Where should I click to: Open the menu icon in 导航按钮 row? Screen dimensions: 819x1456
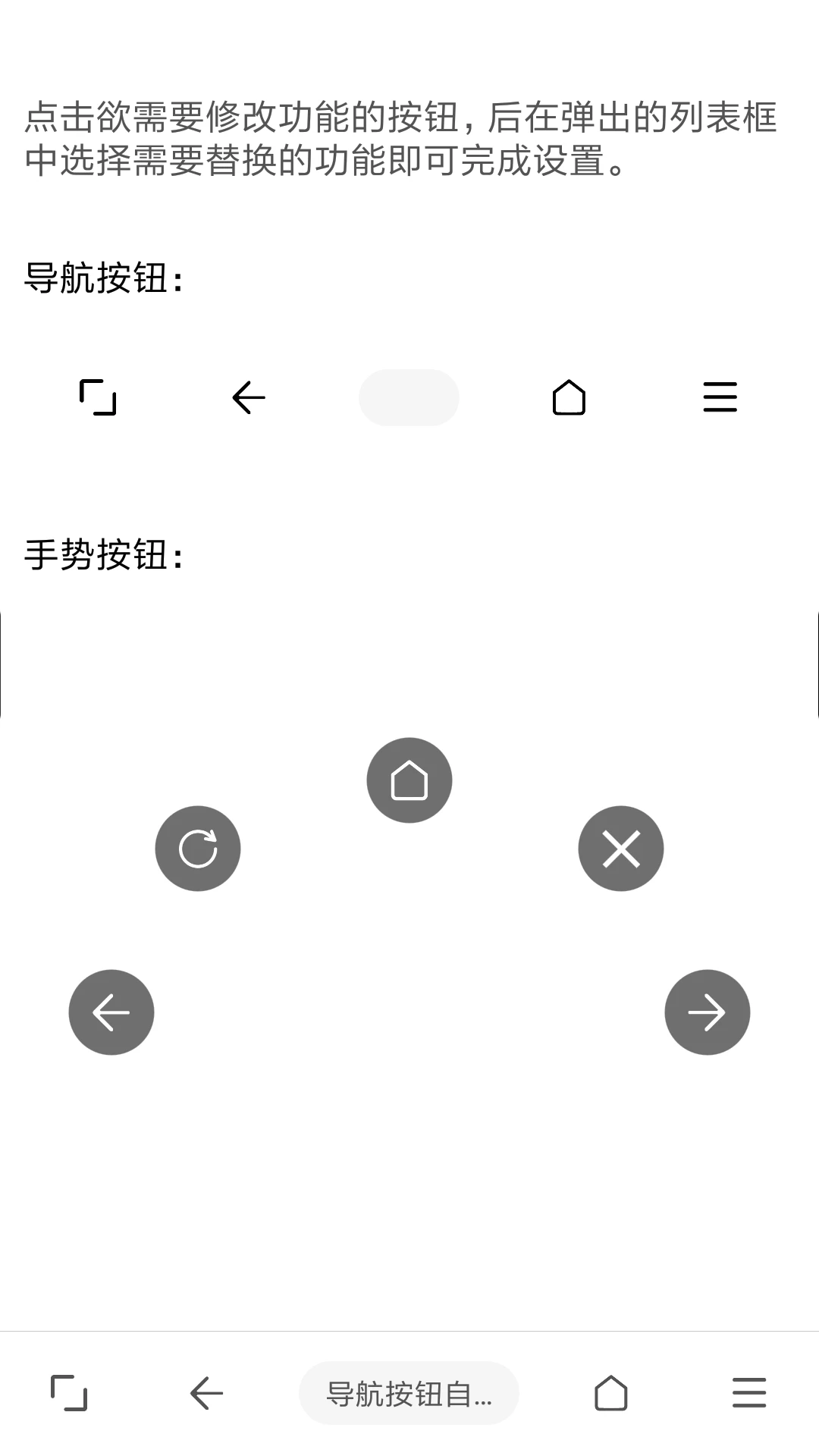(719, 397)
